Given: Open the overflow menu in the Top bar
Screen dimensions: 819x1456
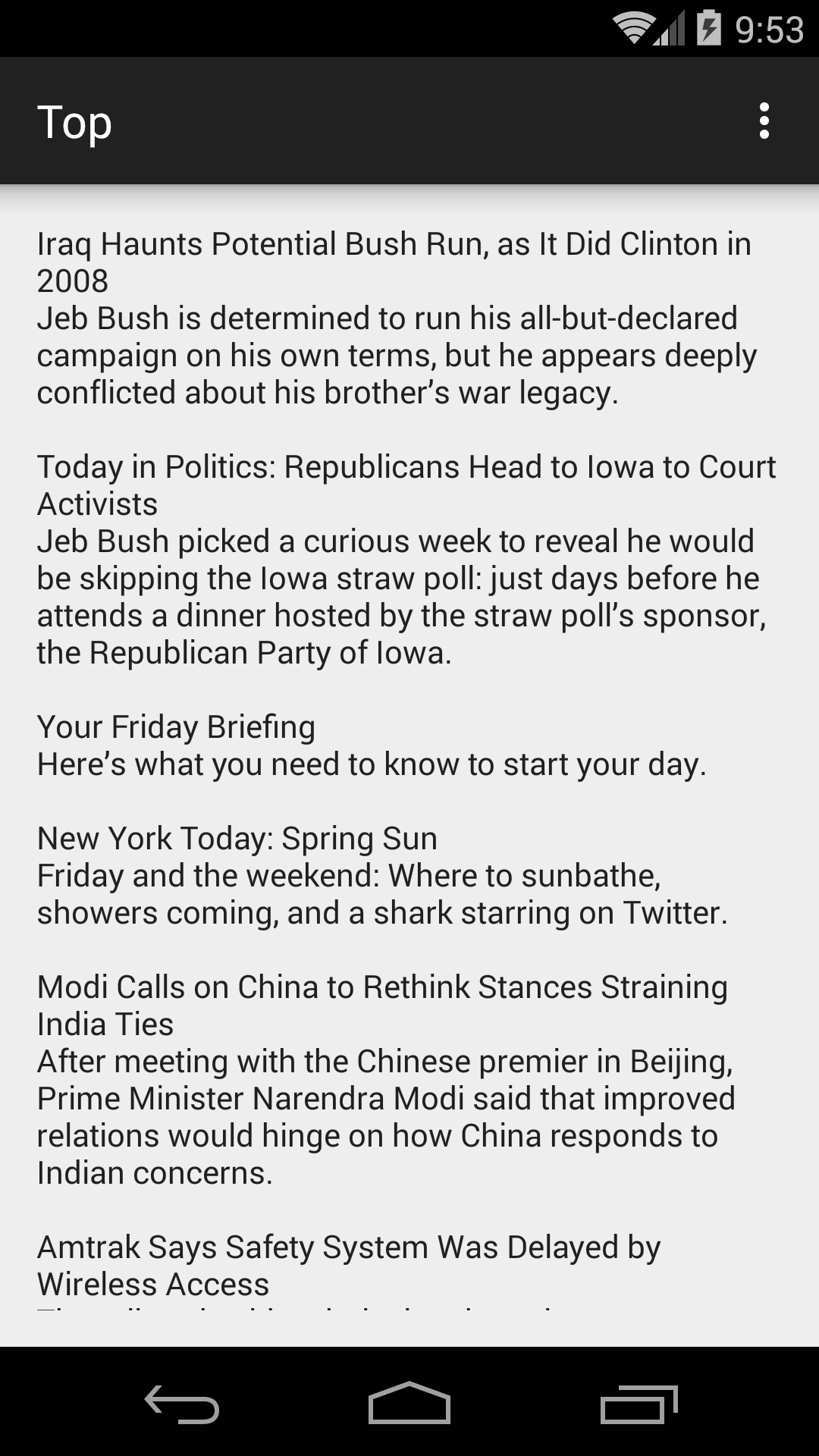Looking at the screenshot, I should [764, 121].
